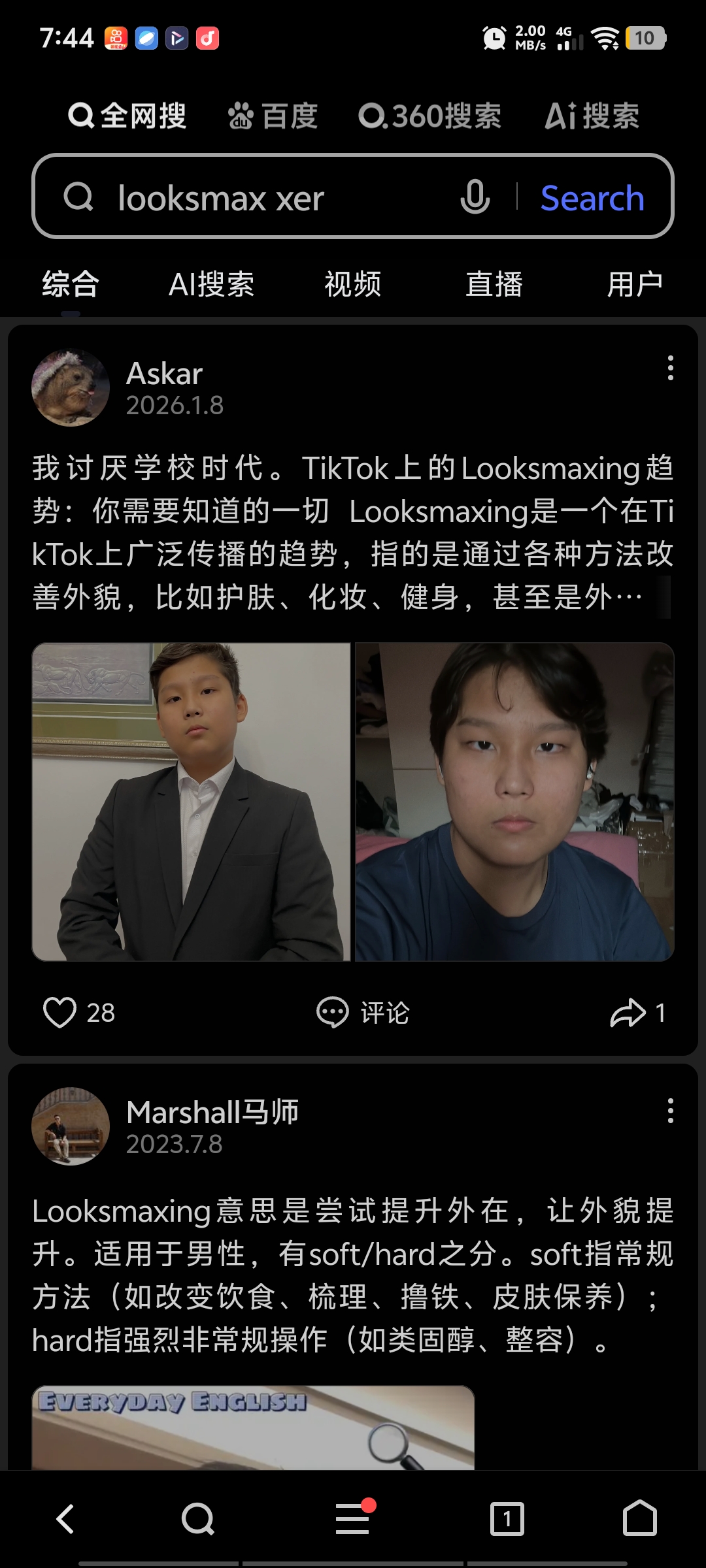Go back with the bottom back arrow
The image size is (706, 1568).
tap(65, 1518)
